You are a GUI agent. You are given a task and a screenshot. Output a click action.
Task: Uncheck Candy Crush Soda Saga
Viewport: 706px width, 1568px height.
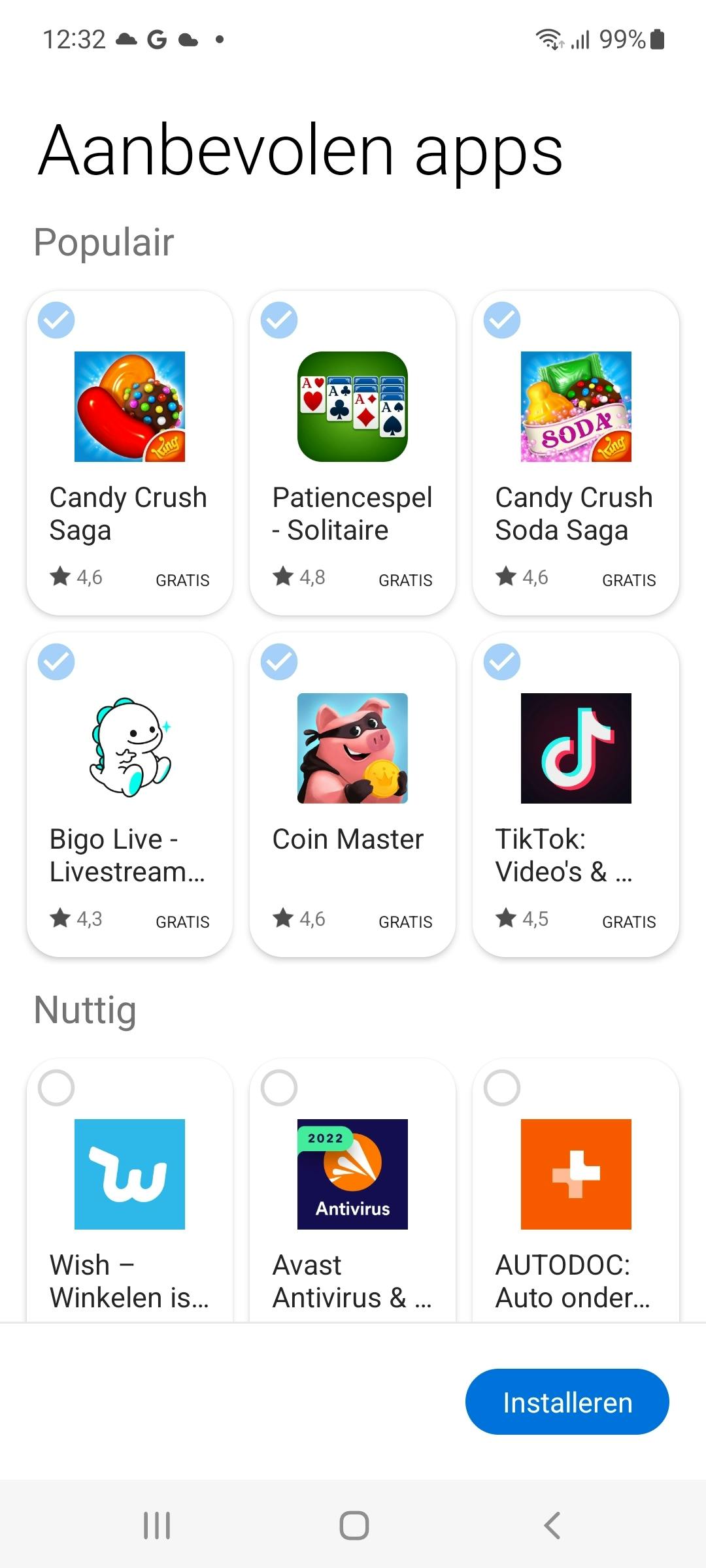point(502,320)
